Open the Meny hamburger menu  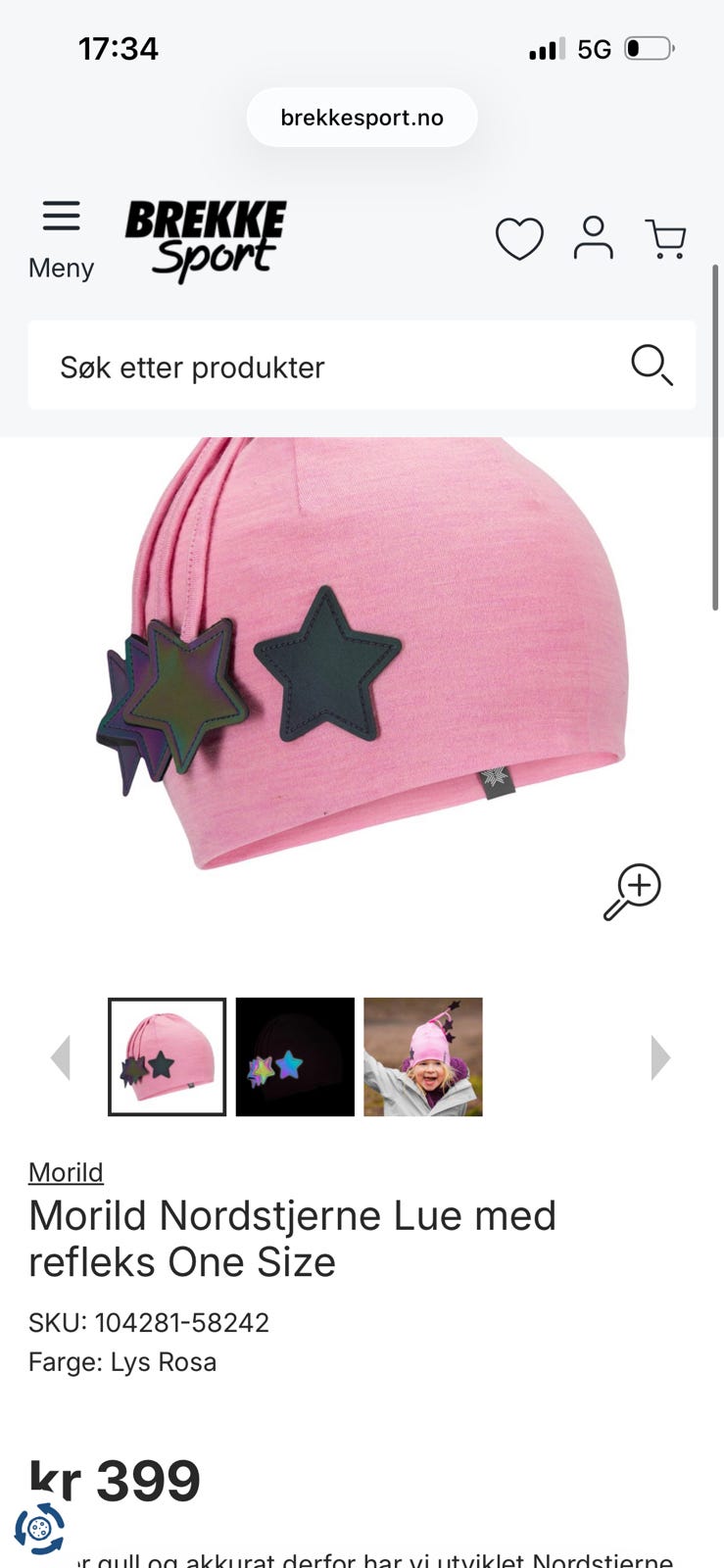click(61, 240)
